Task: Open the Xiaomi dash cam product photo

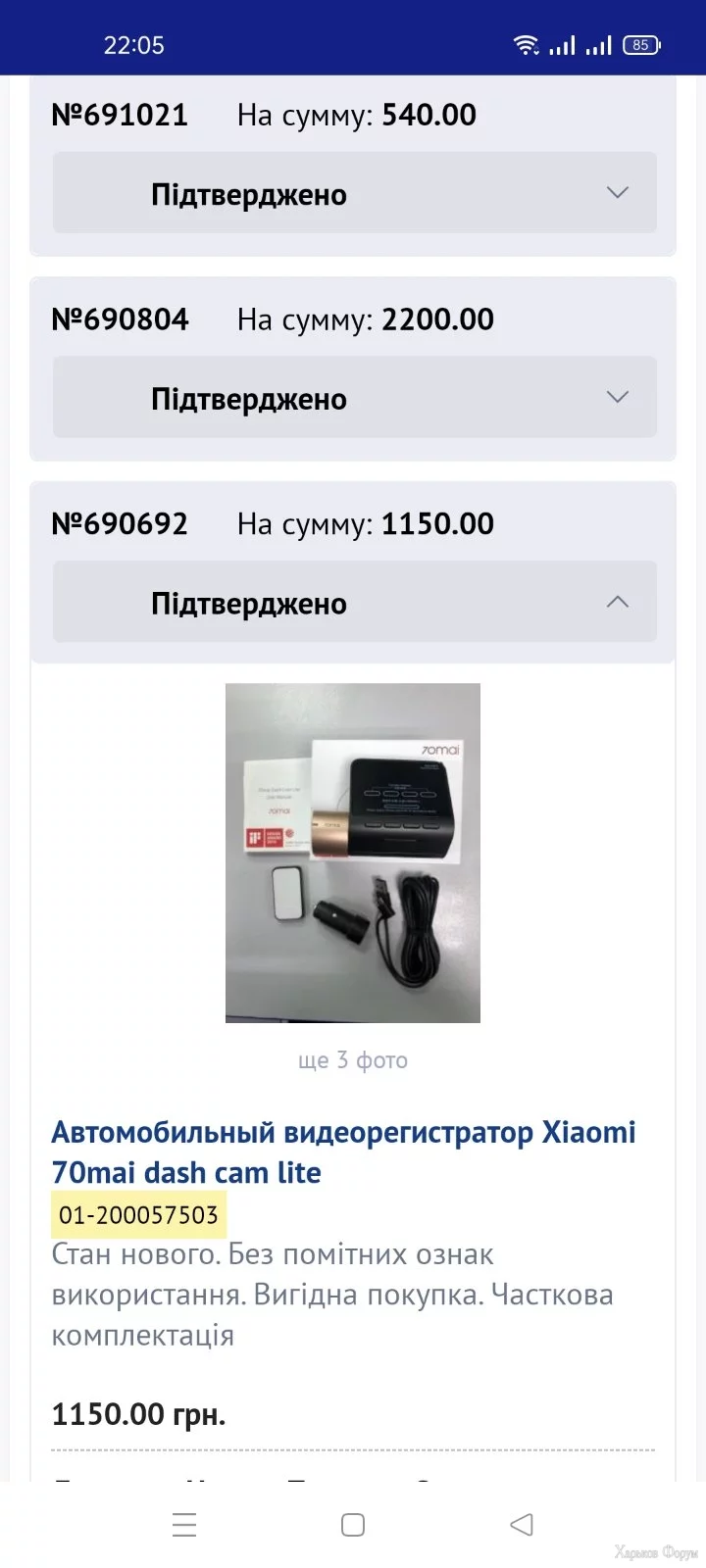Action: point(353,853)
